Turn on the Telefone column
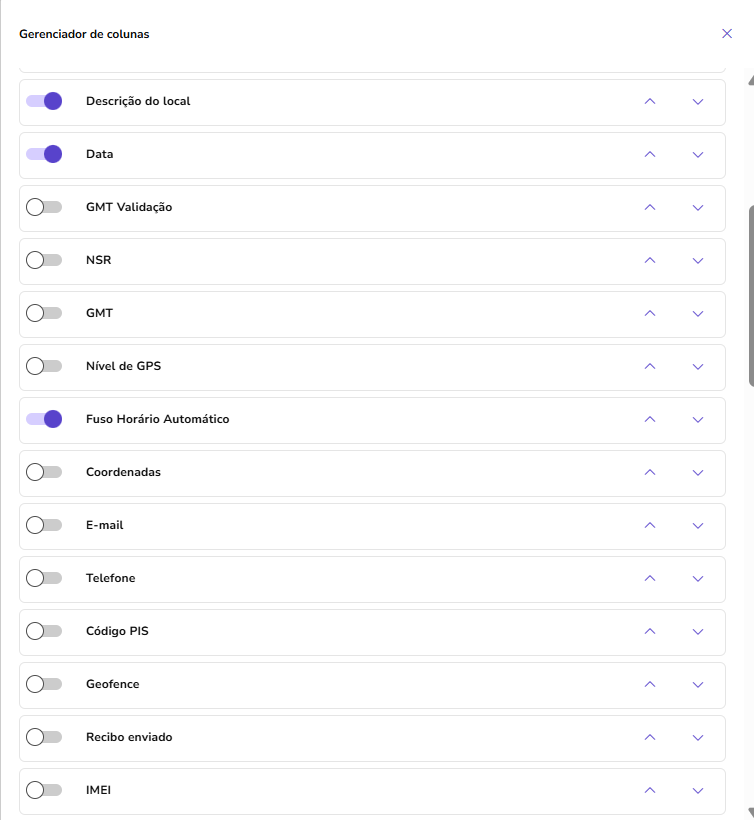Image resolution: width=754 pixels, height=820 pixels. point(44,578)
